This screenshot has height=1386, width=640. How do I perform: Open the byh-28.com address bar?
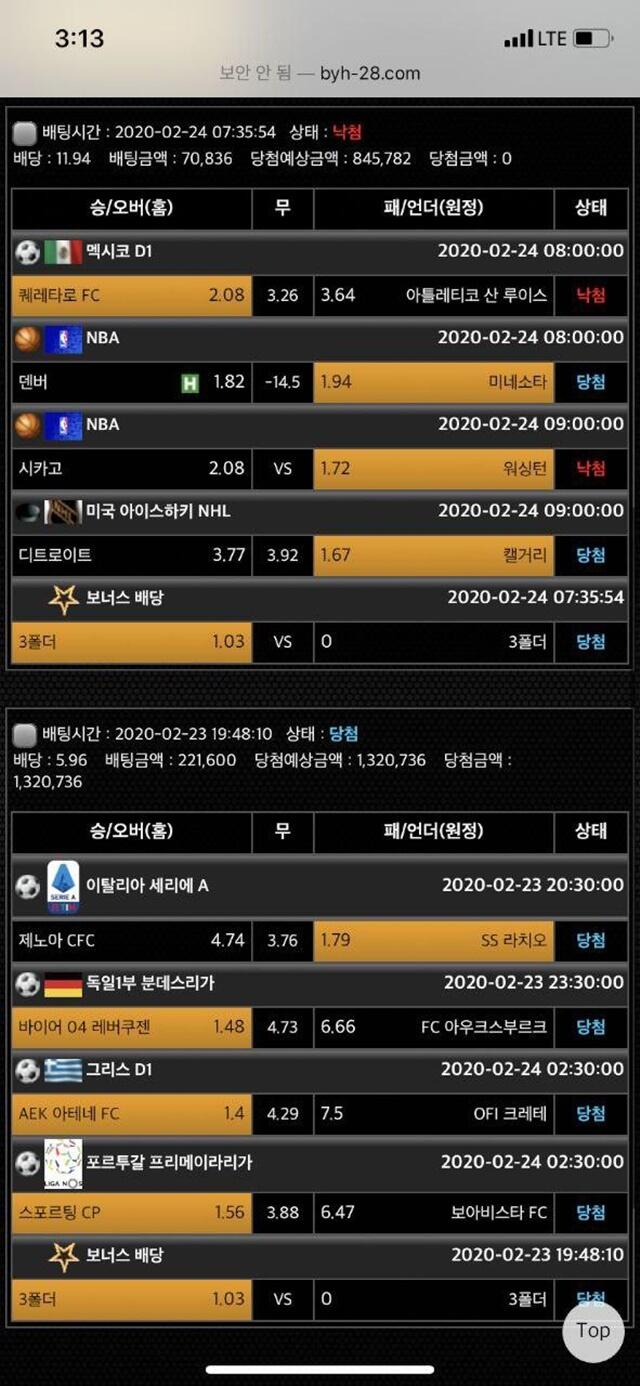(320, 73)
